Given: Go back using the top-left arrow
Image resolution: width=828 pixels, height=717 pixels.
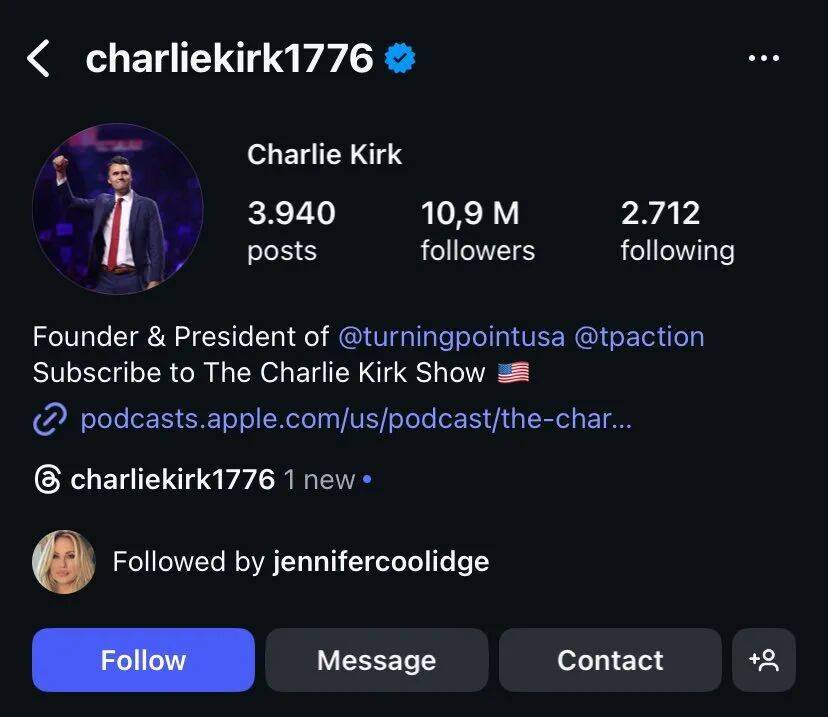Looking at the screenshot, I should [38, 59].
